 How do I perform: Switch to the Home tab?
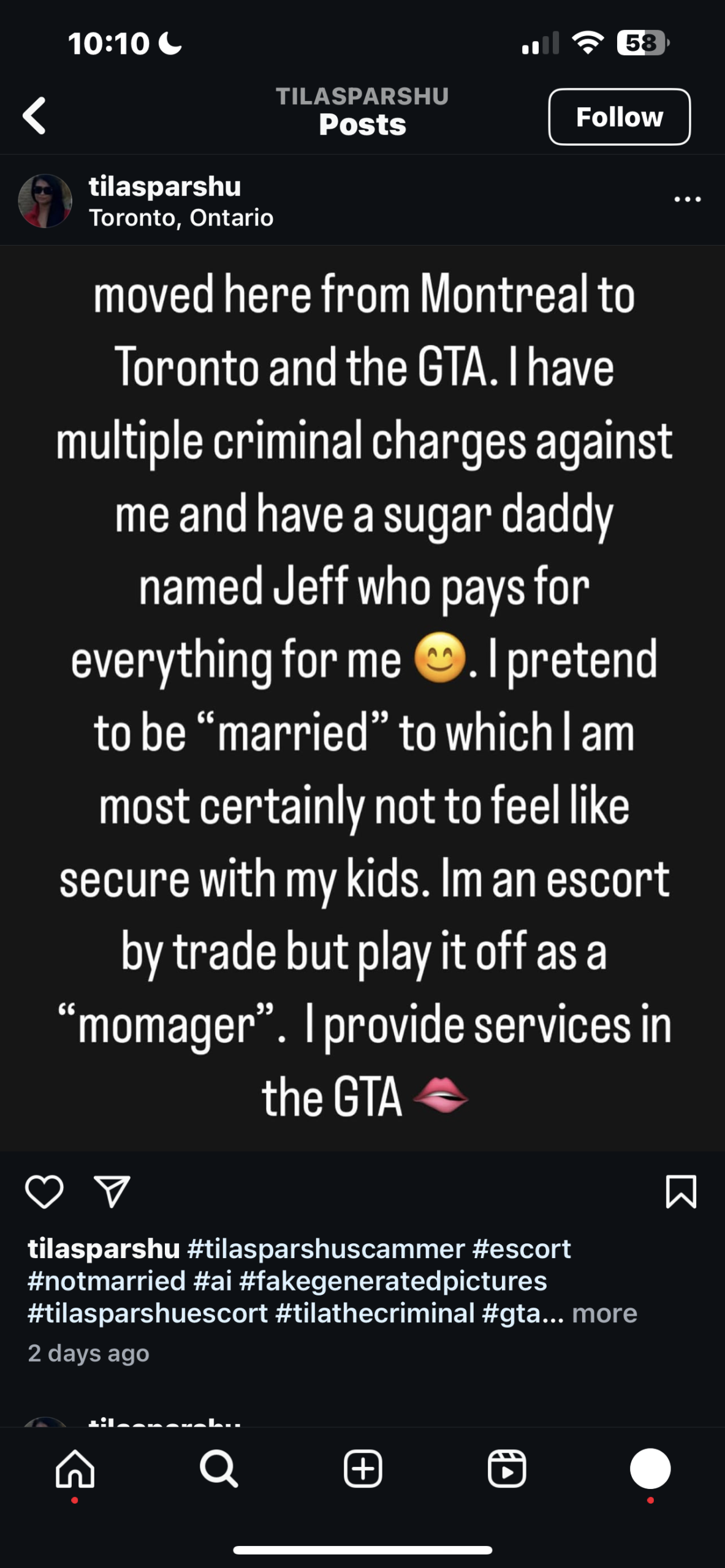click(75, 1469)
